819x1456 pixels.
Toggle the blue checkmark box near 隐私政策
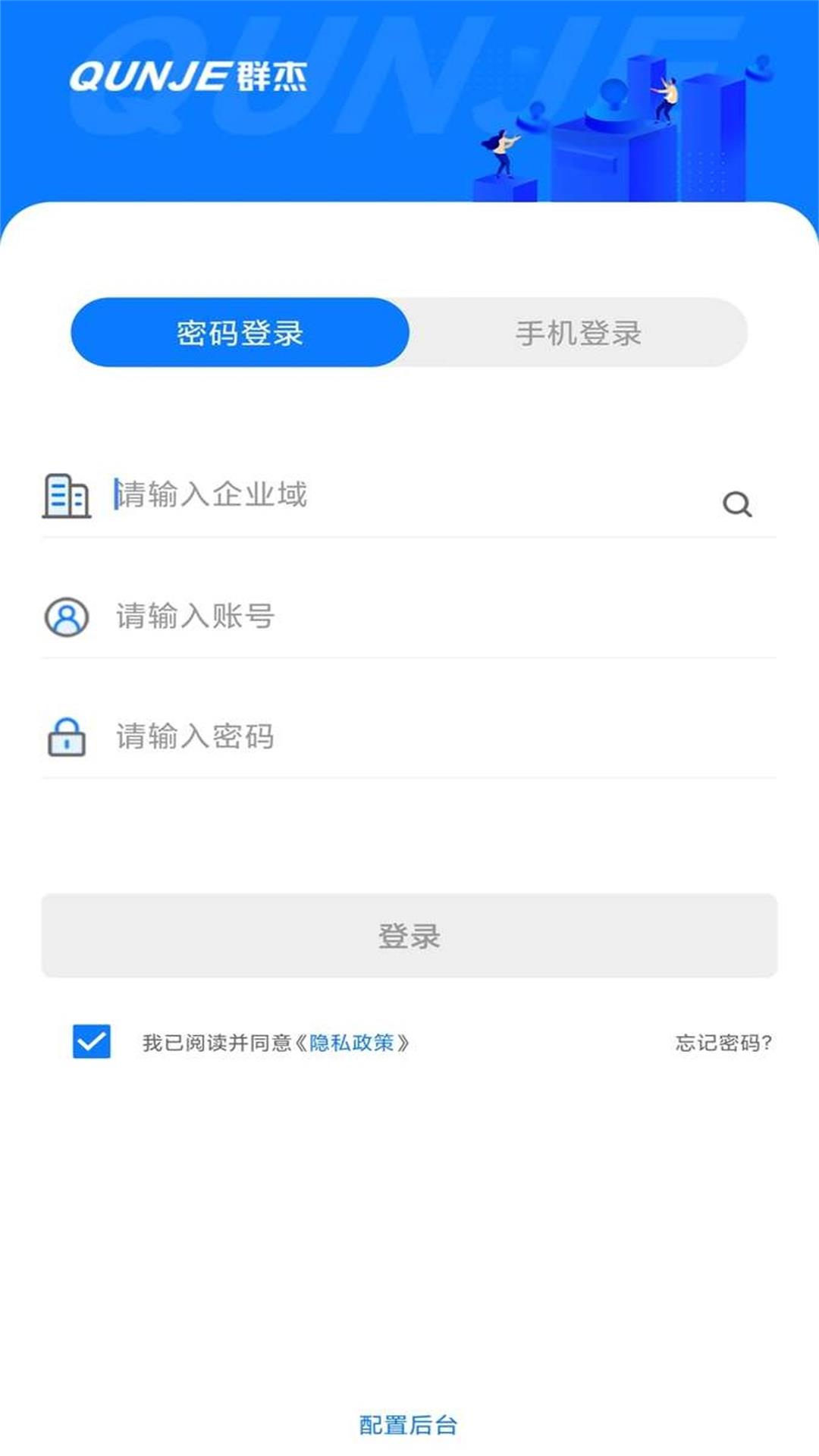pos(90,1042)
